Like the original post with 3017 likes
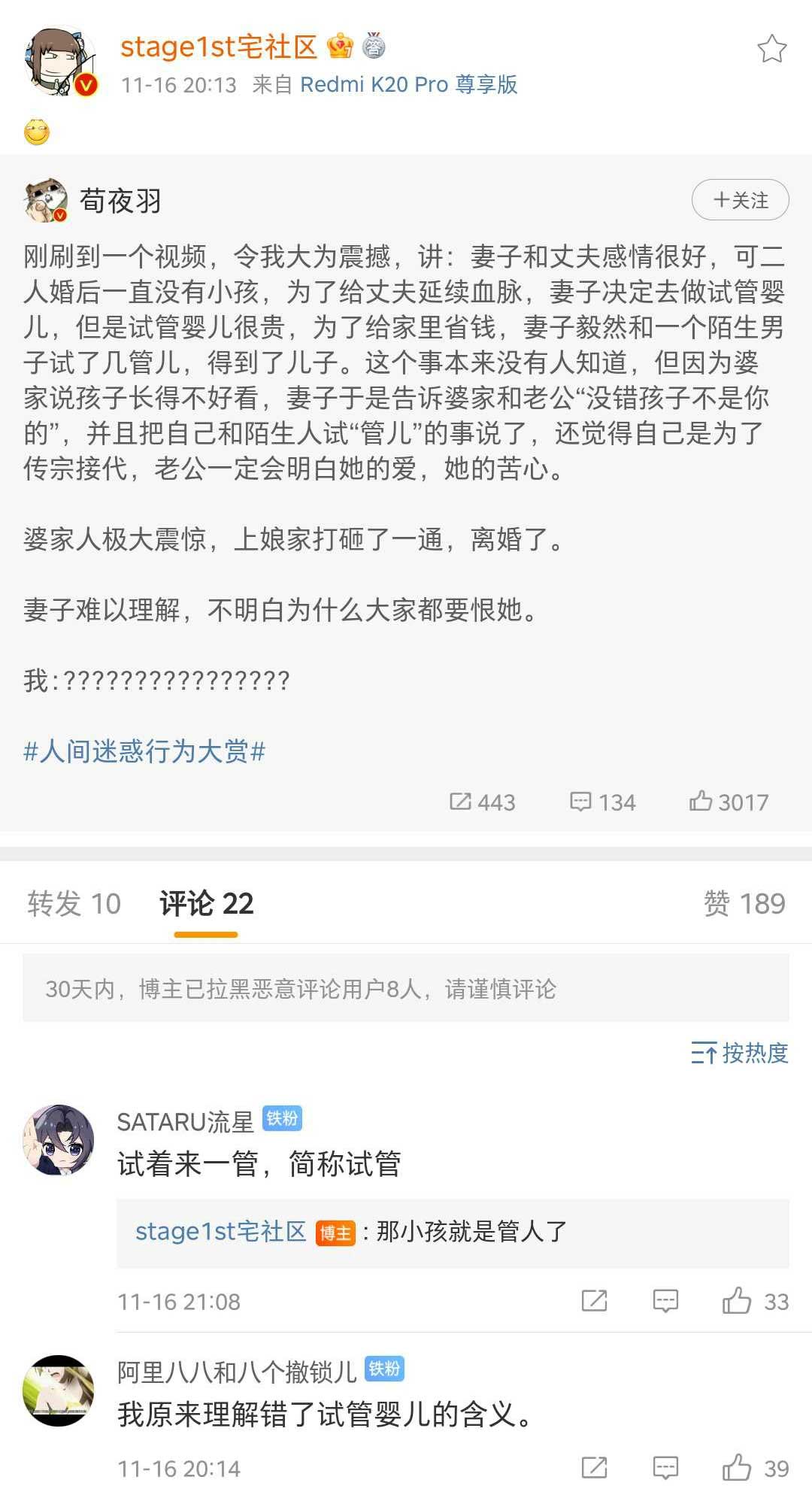The image size is (812, 1495). coord(729,802)
